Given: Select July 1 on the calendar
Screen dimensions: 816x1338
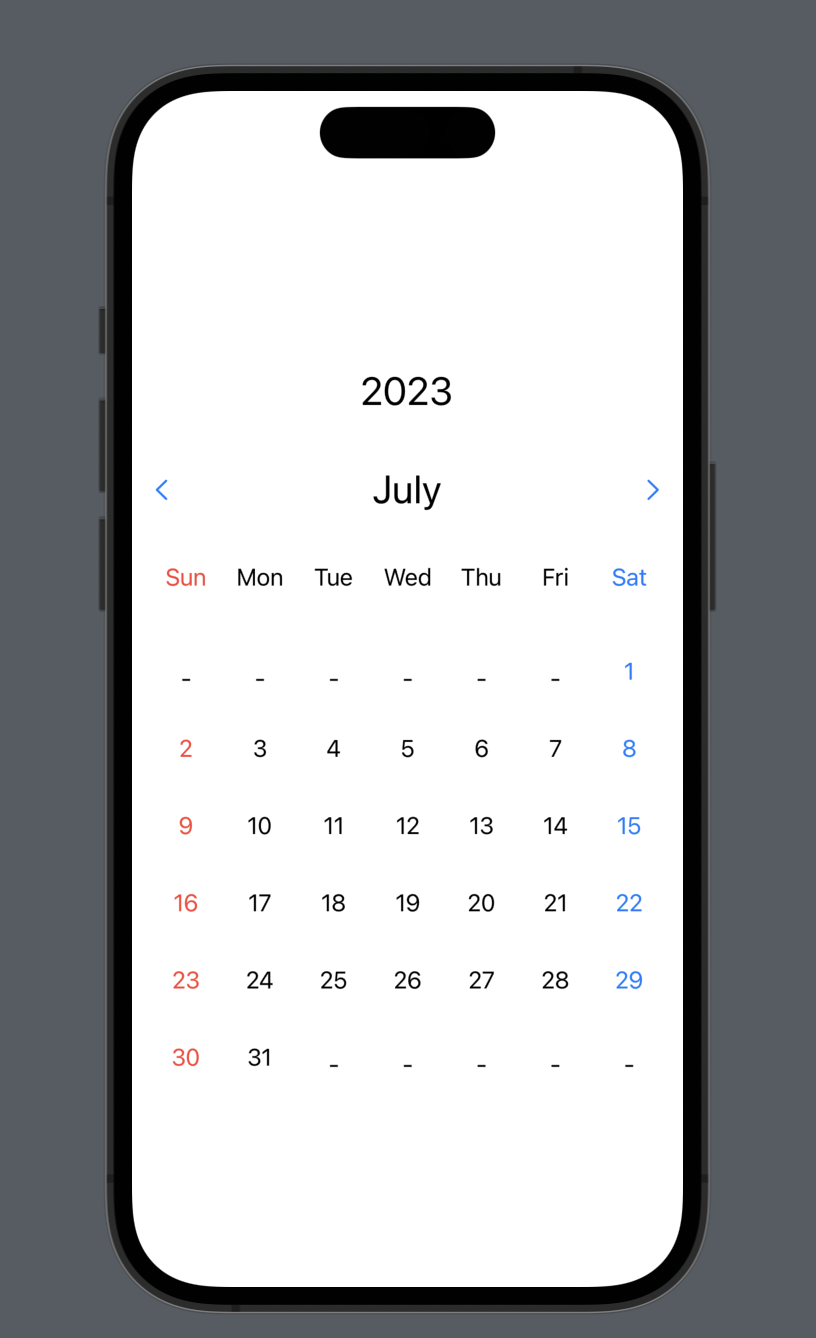Looking at the screenshot, I should pos(629,671).
